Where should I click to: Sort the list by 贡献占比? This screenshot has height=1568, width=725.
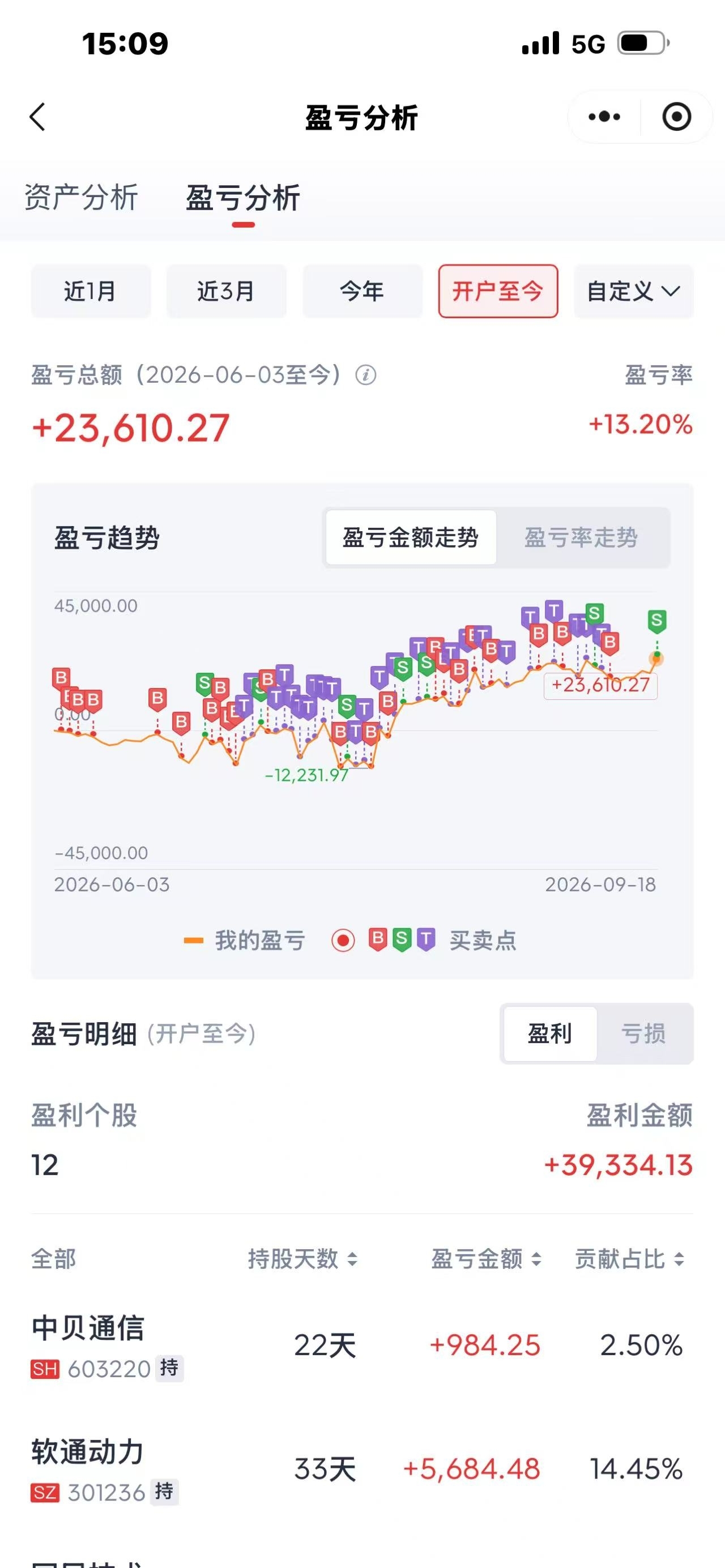click(630, 1259)
